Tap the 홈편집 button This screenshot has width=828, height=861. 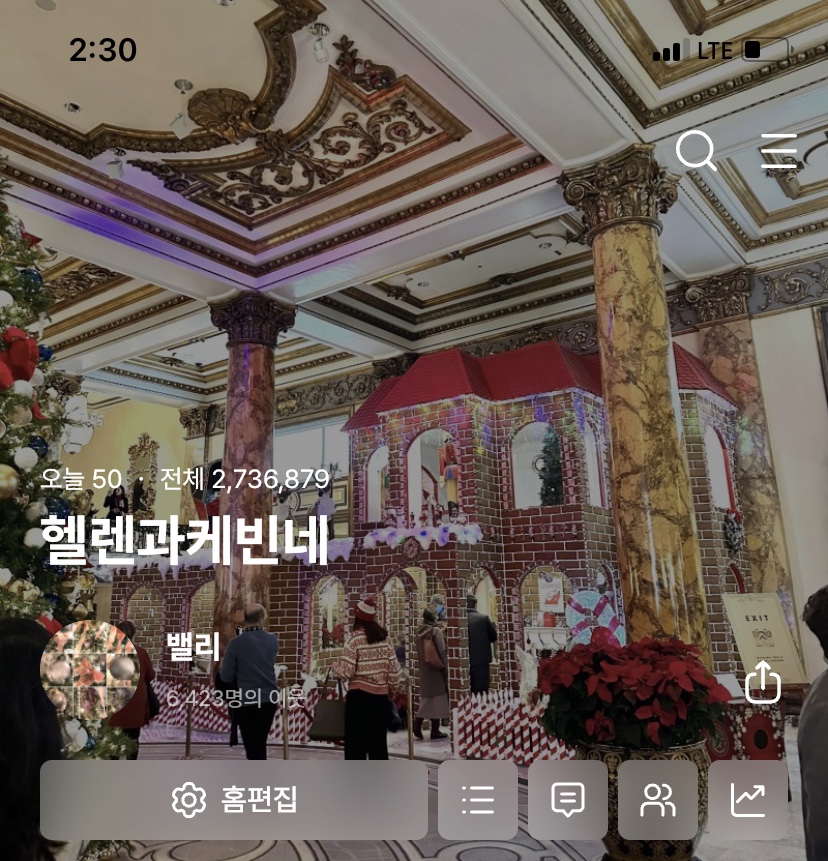[x=234, y=800]
